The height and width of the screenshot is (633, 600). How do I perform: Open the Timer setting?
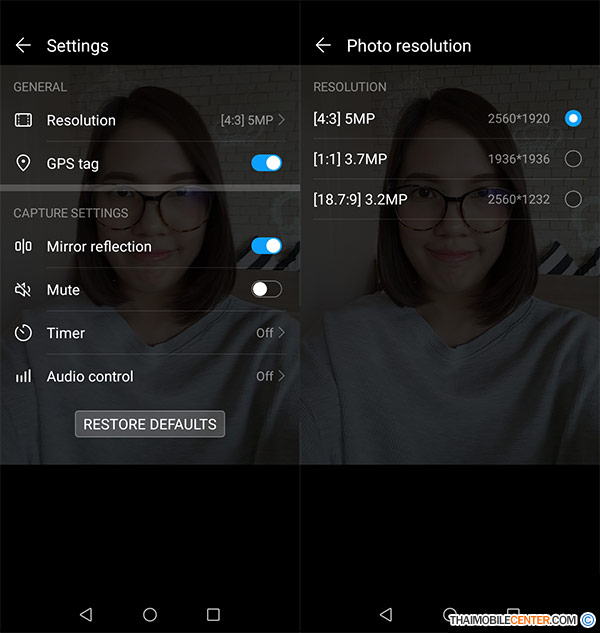(150, 333)
